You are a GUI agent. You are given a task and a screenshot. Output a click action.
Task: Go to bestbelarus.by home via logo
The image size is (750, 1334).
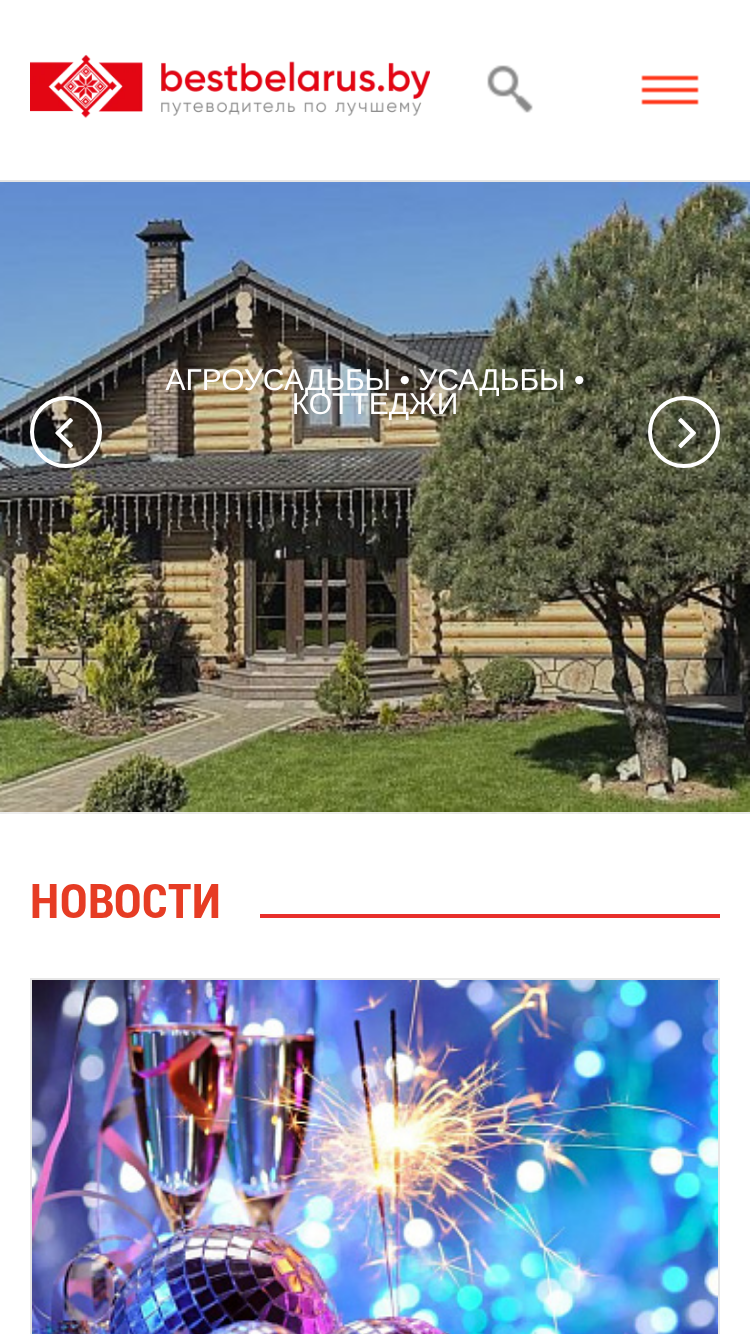click(x=230, y=87)
